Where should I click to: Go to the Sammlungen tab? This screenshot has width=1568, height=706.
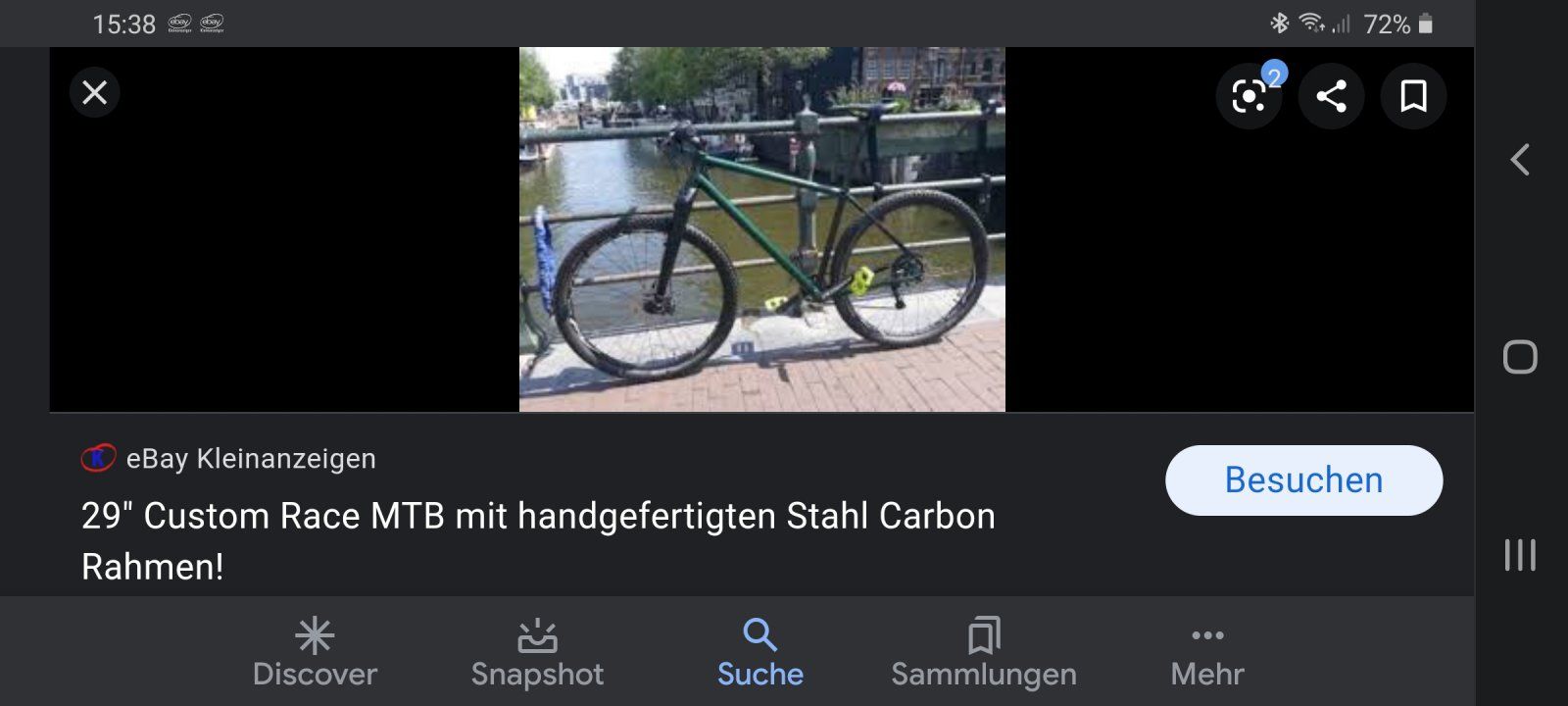click(x=984, y=652)
